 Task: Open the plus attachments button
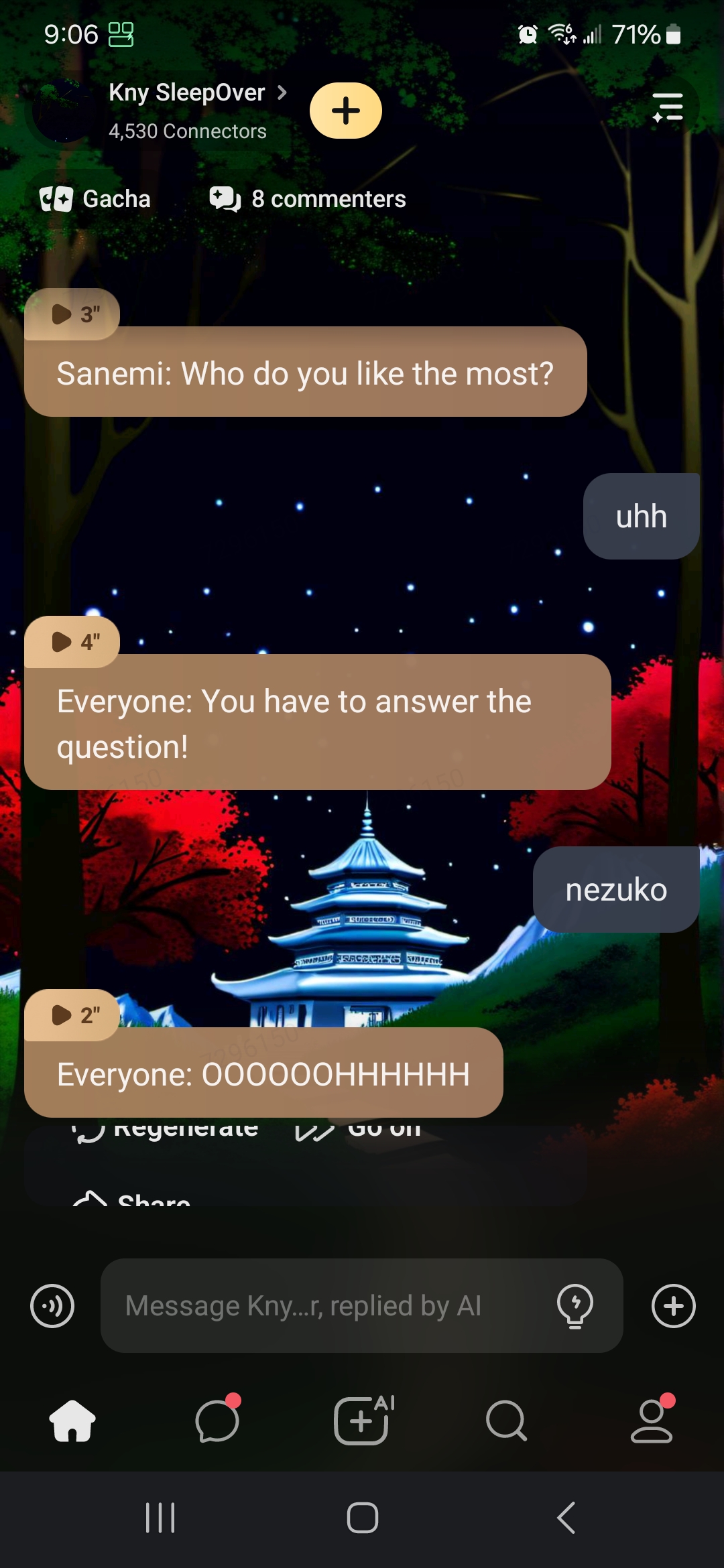click(x=674, y=1306)
